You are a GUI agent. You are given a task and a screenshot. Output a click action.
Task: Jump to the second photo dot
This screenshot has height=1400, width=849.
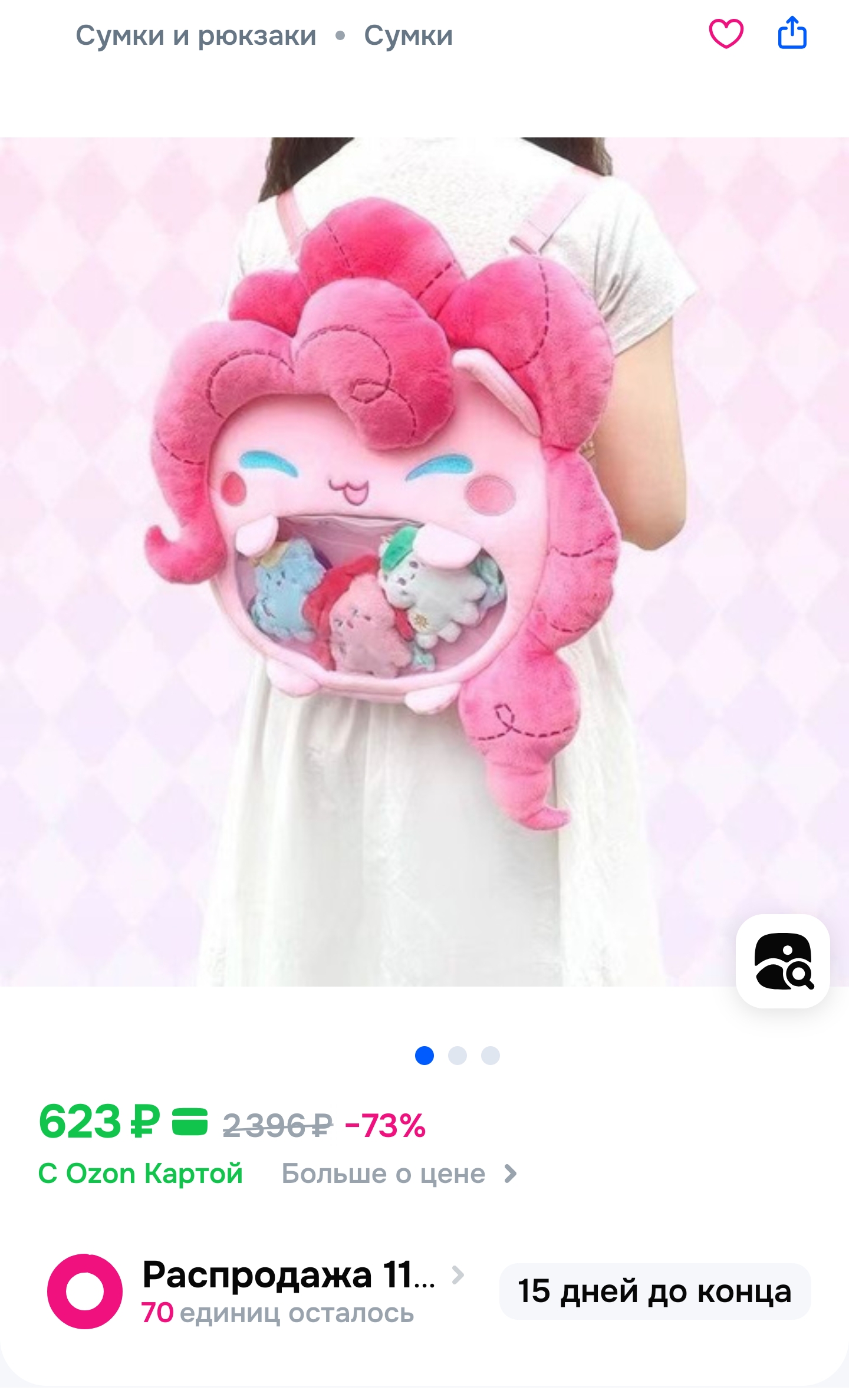point(458,1056)
